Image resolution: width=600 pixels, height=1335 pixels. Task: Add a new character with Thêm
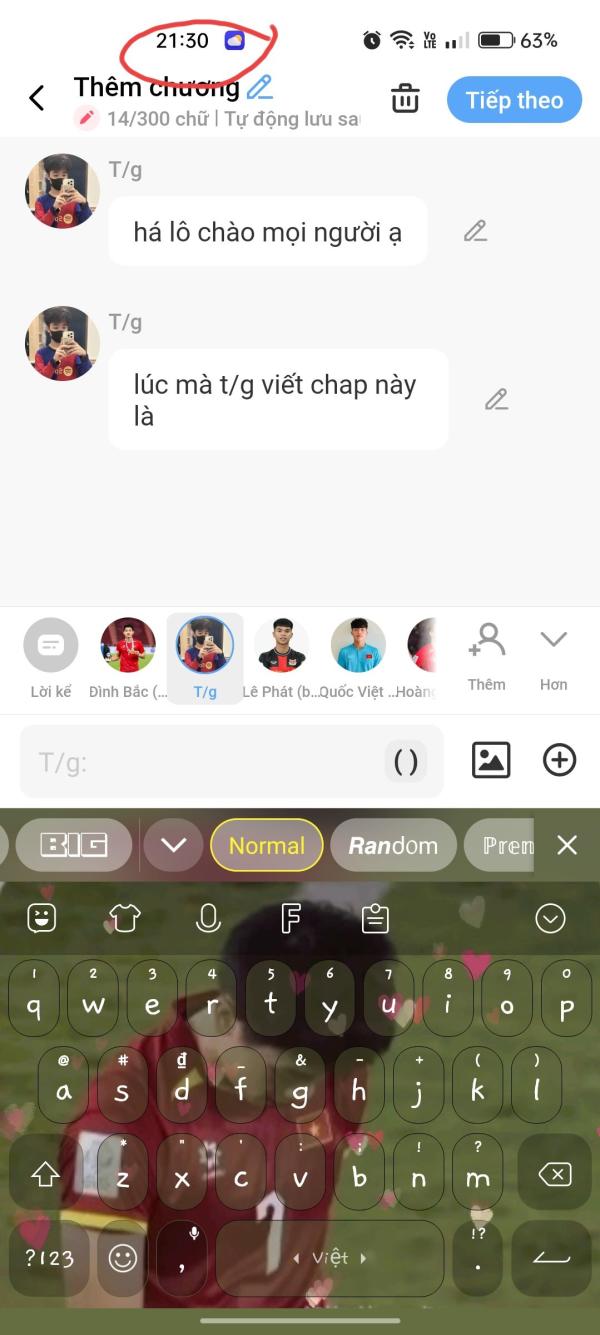pyautogui.click(x=487, y=655)
